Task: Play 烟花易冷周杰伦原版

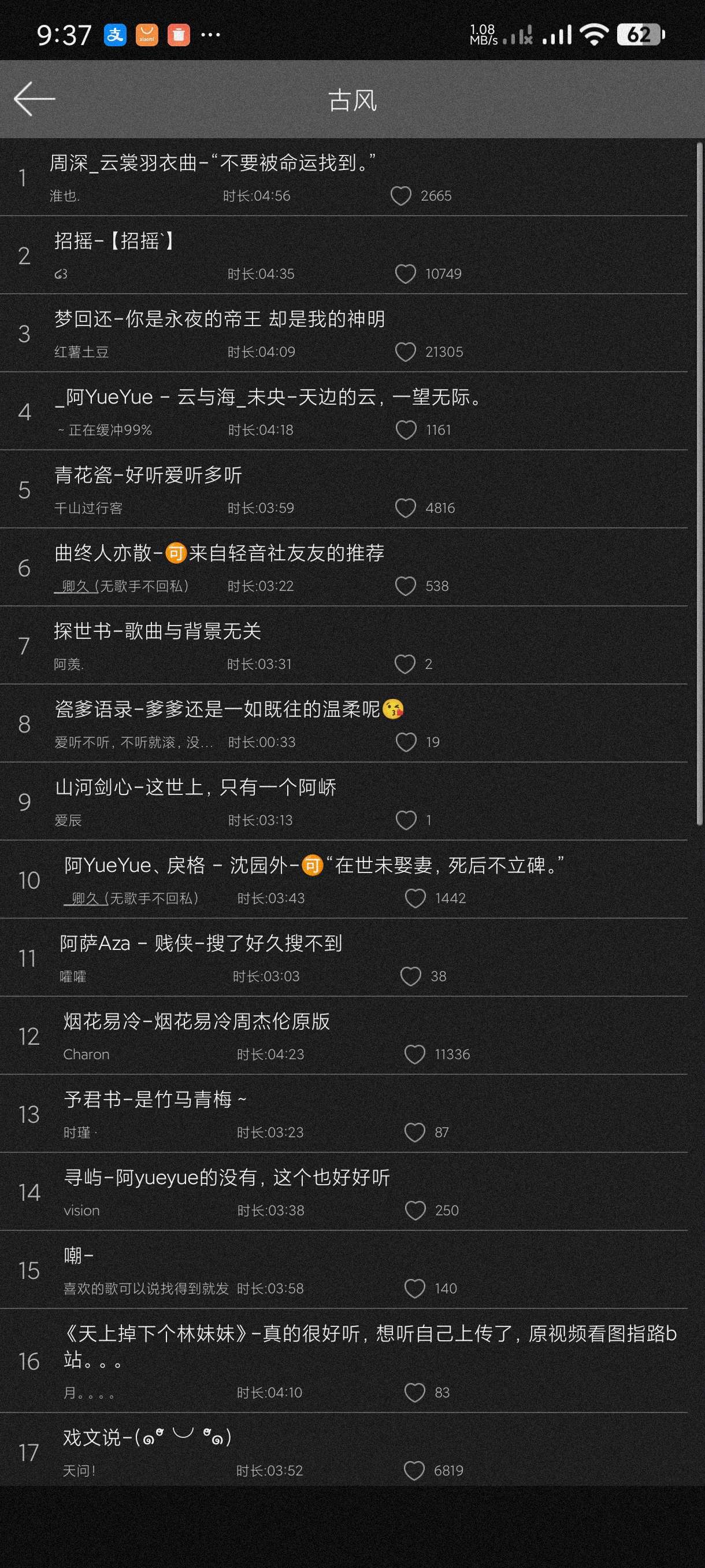Action: [x=196, y=1022]
